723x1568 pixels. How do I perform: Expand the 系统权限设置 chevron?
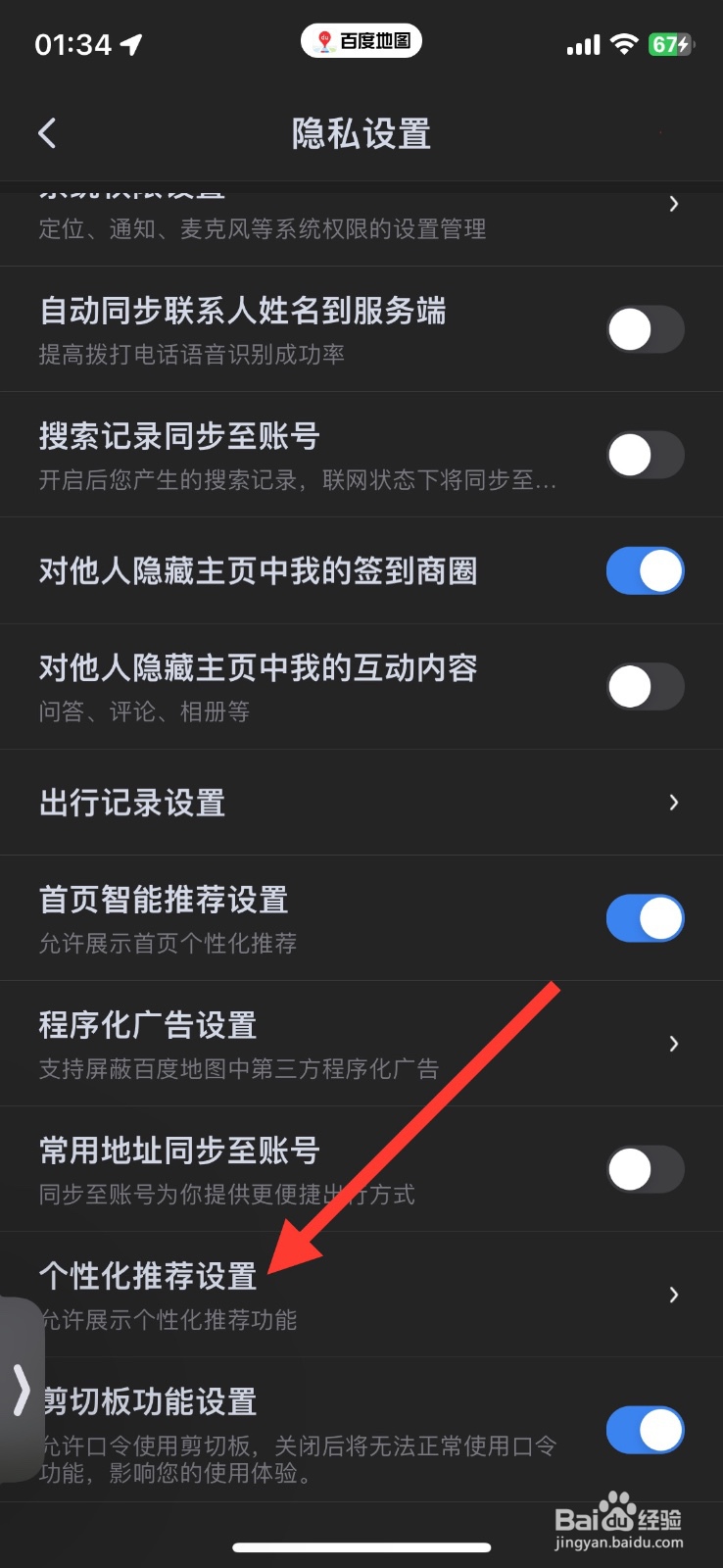pyautogui.click(x=672, y=204)
